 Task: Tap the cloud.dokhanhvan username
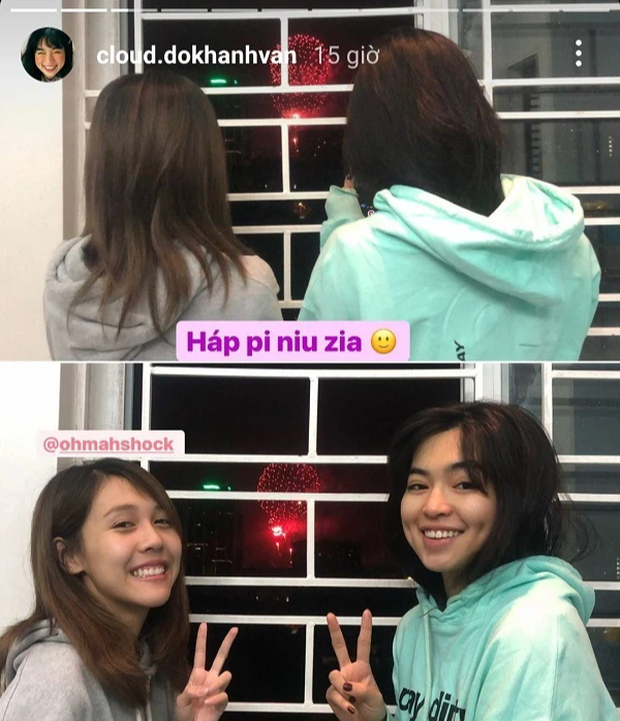[199, 55]
